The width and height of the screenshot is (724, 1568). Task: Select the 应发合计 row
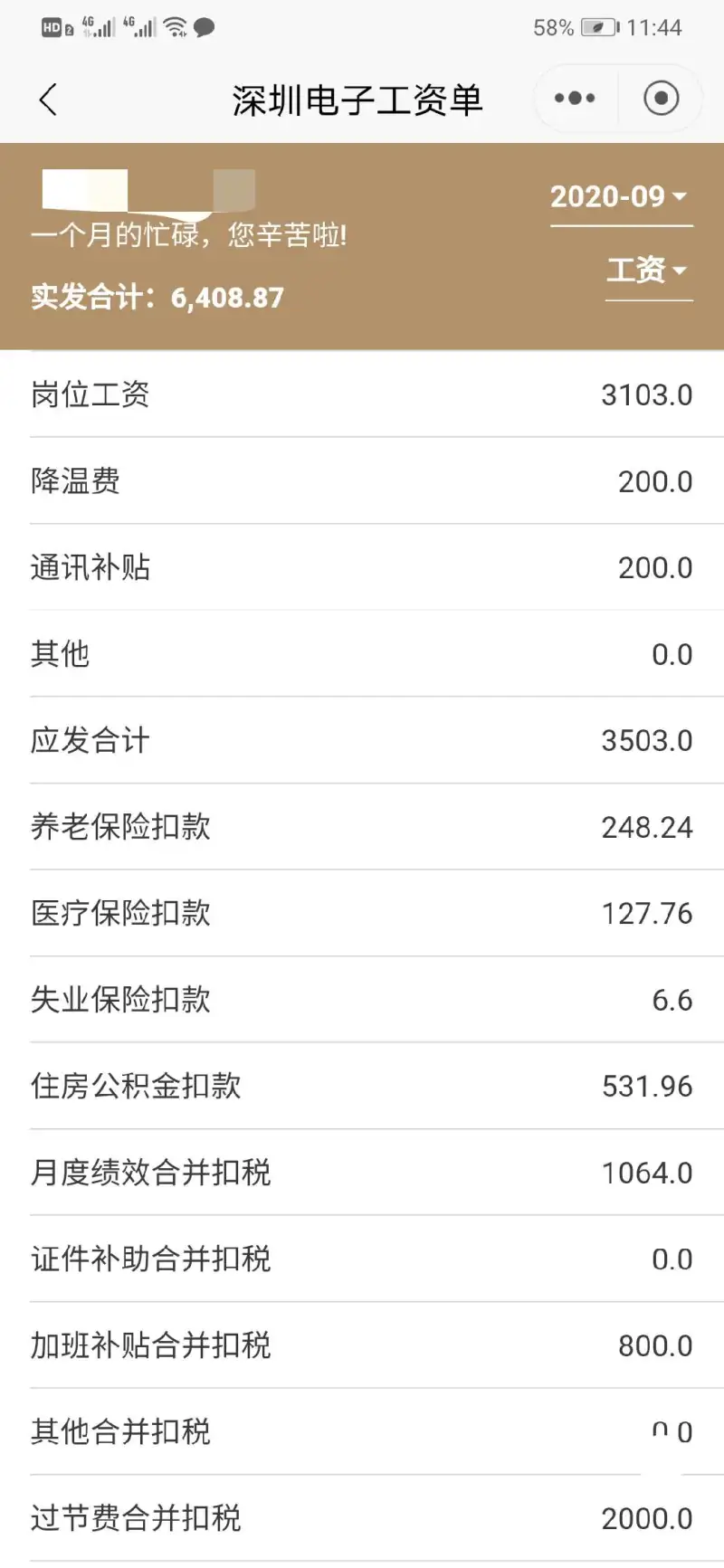[x=362, y=740]
